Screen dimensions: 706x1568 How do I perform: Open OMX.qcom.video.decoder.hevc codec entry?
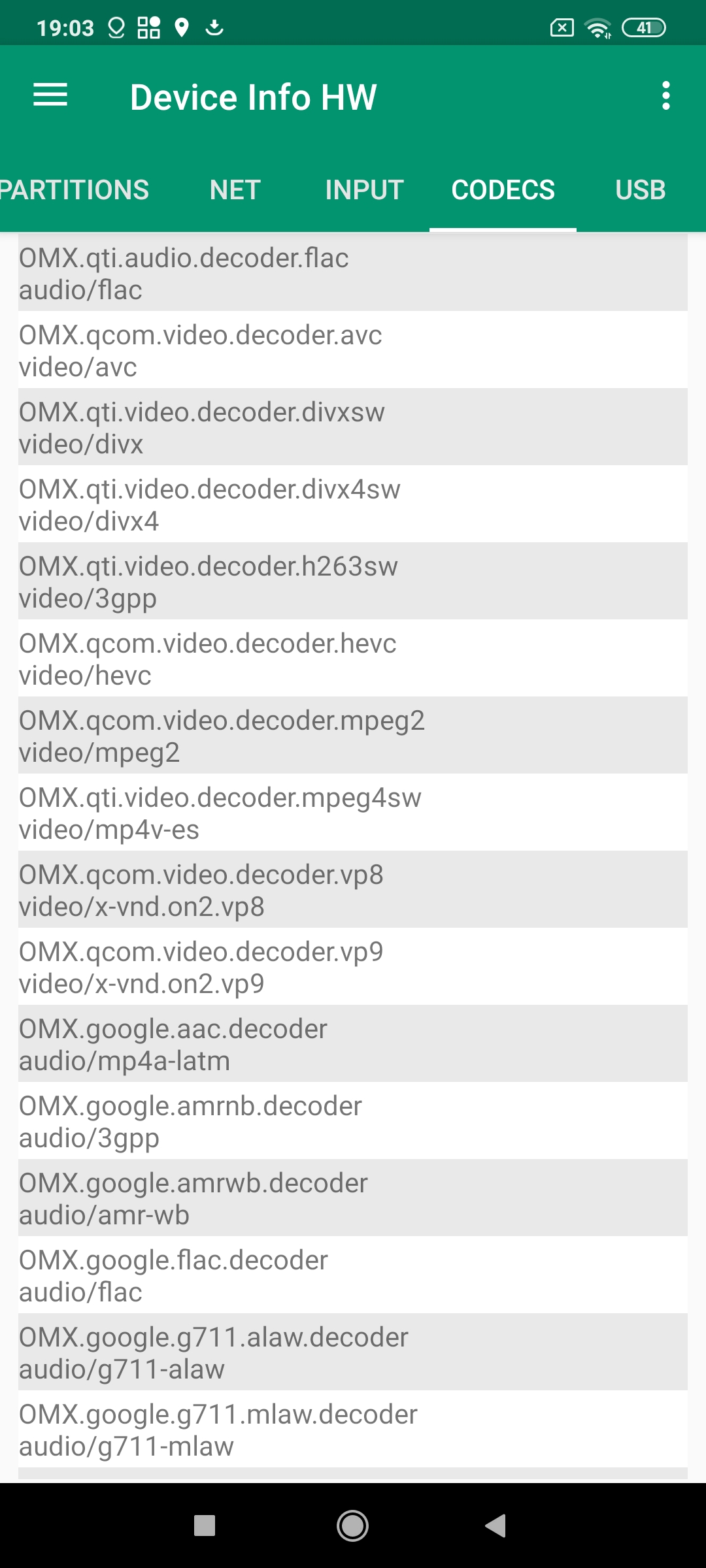353,659
